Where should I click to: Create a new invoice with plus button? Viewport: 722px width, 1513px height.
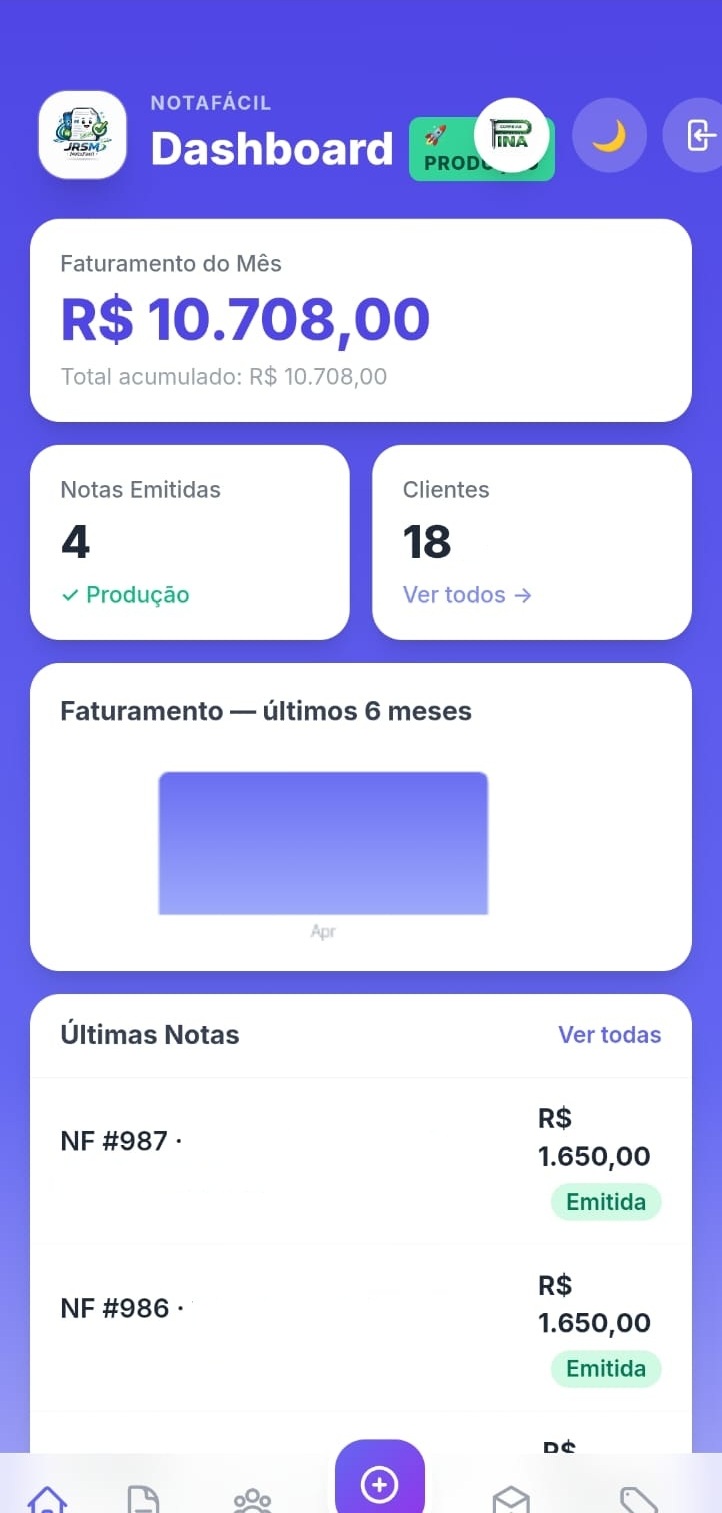(x=379, y=1484)
